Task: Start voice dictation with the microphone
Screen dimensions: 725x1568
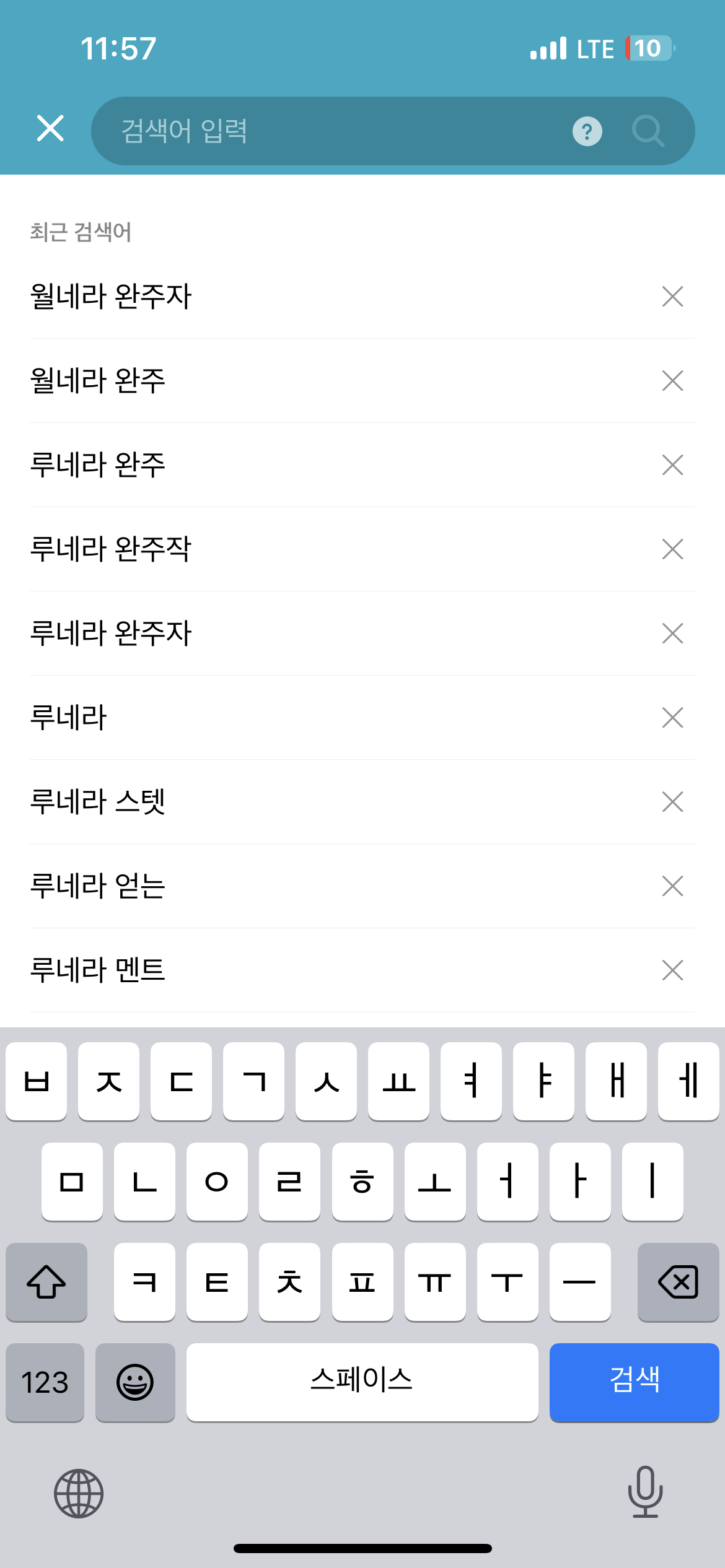Action: [x=645, y=1492]
